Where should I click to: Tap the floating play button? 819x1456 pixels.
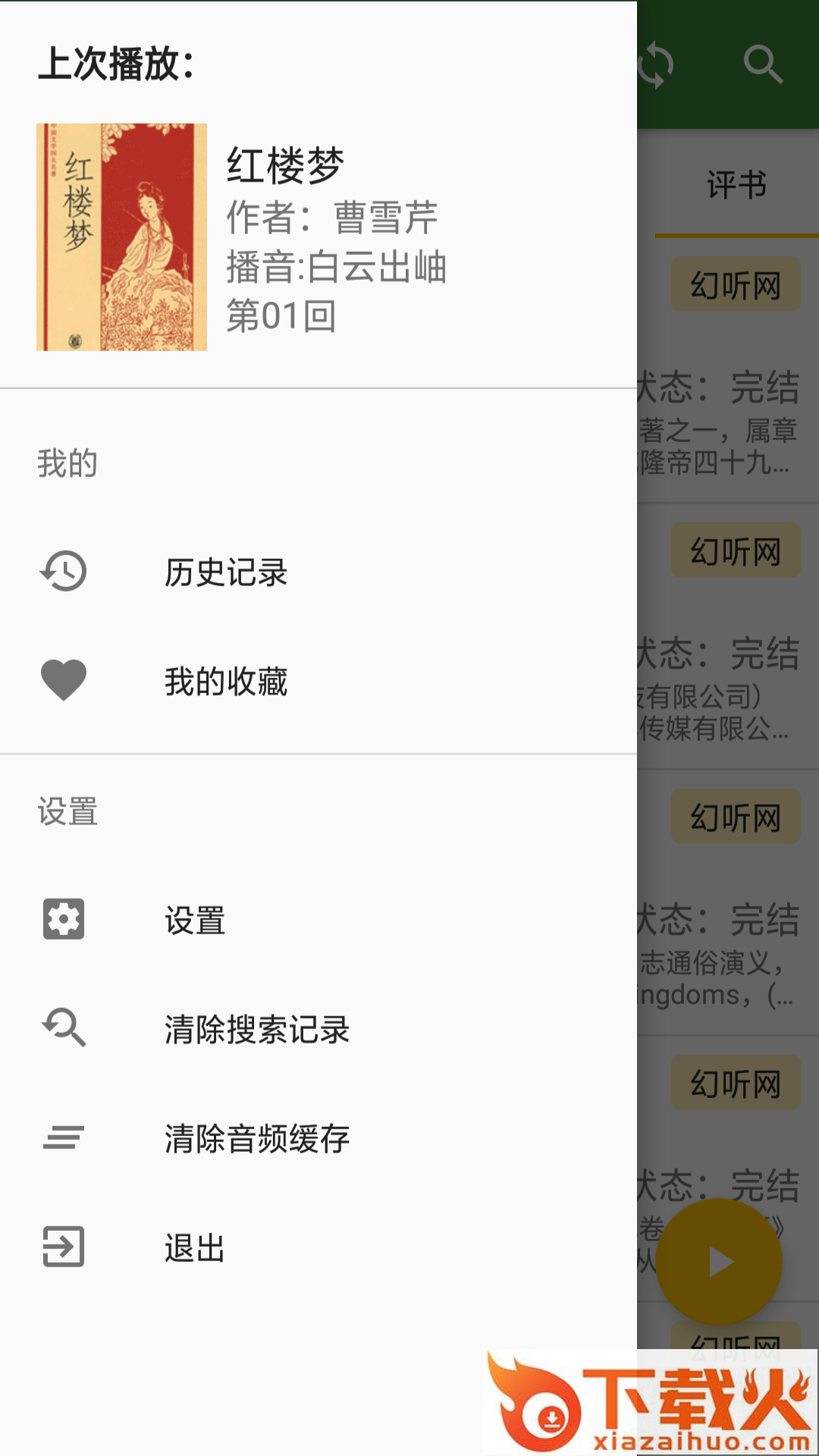point(719,1262)
